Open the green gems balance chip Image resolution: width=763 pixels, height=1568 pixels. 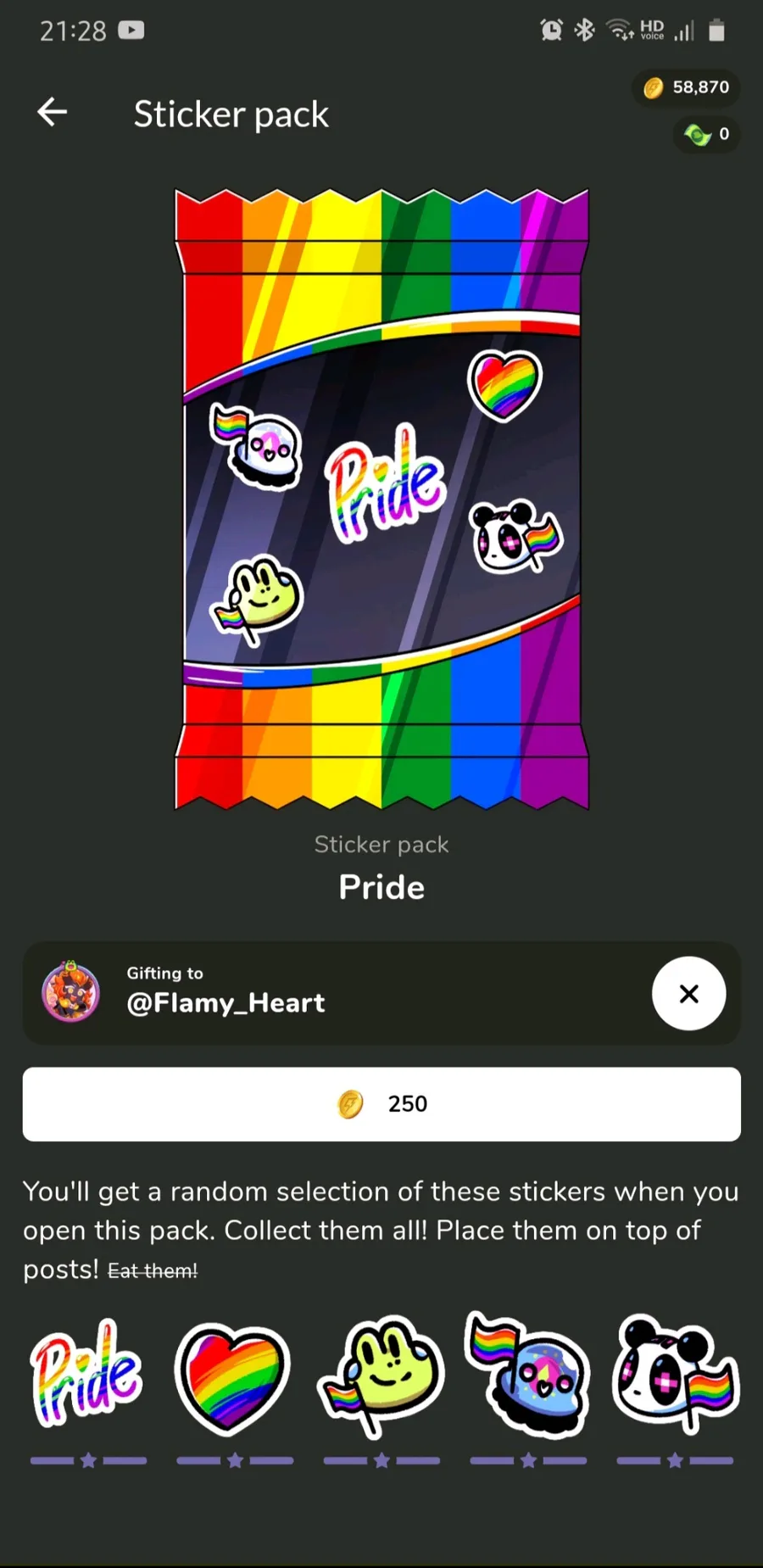[706, 134]
